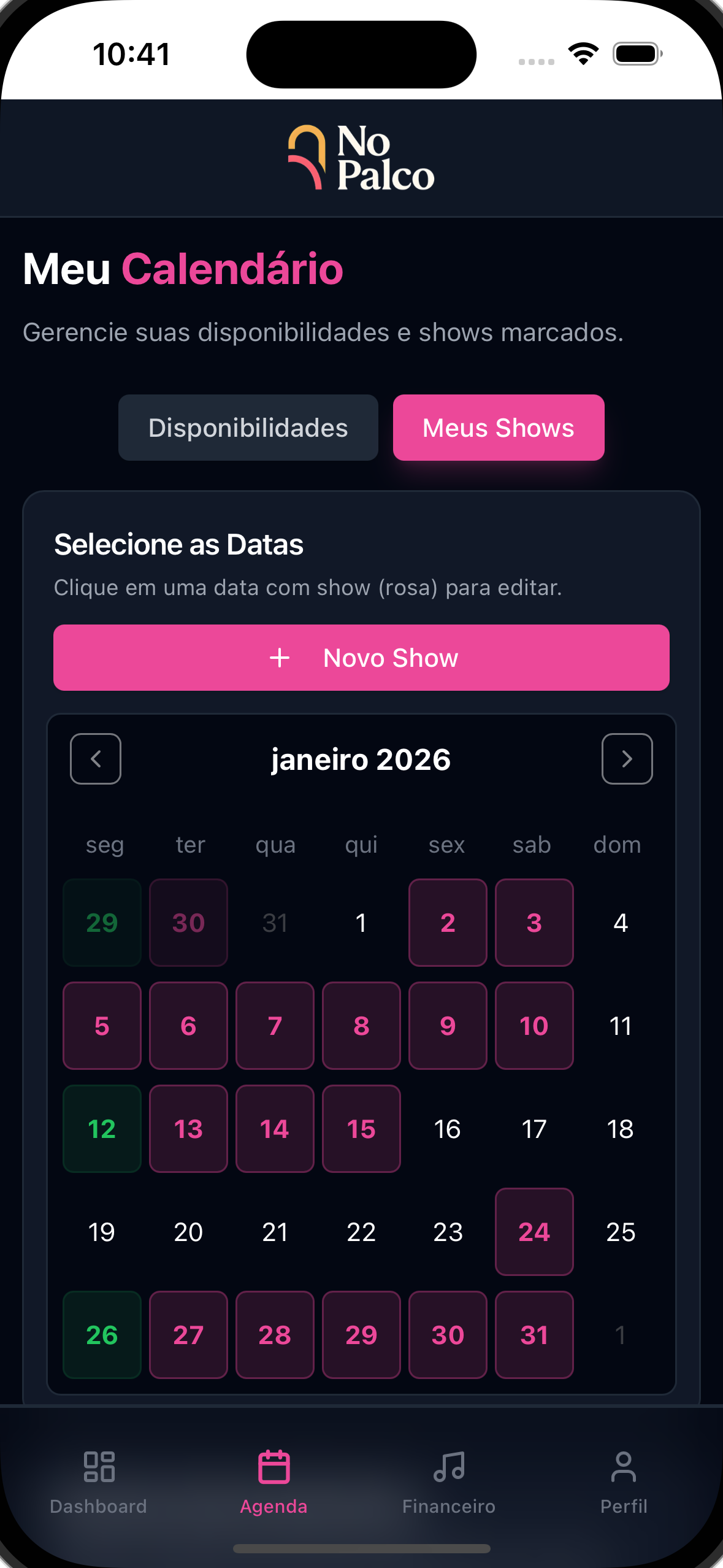
Task: Switch to the Financeiro tab
Action: (x=449, y=1485)
